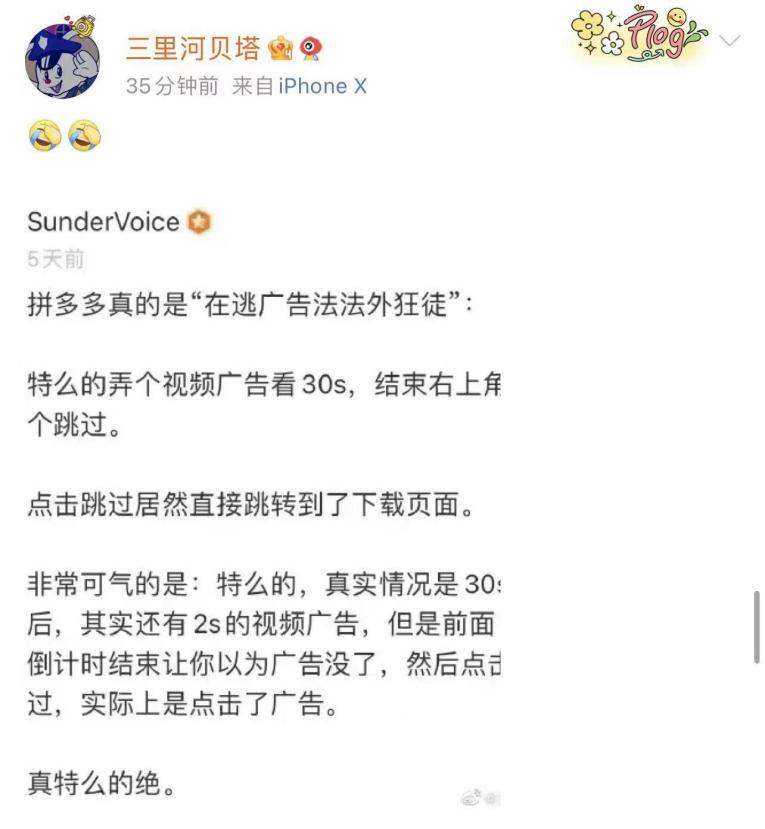
Task: Click the red Weibo mascot membership icon
Action: (x=311, y=46)
